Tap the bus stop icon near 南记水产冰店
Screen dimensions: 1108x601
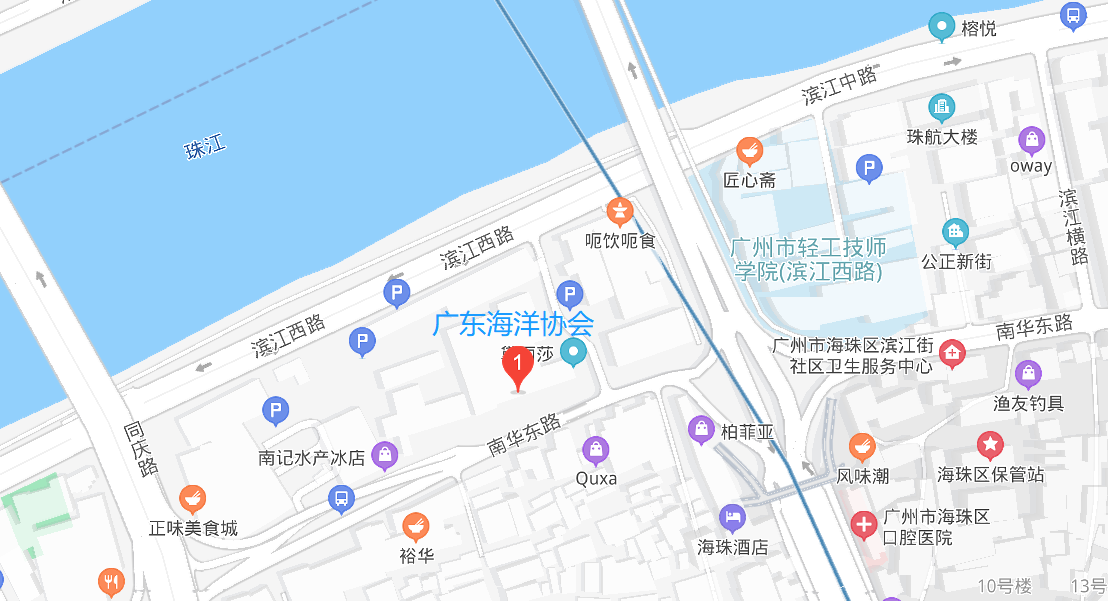click(341, 498)
